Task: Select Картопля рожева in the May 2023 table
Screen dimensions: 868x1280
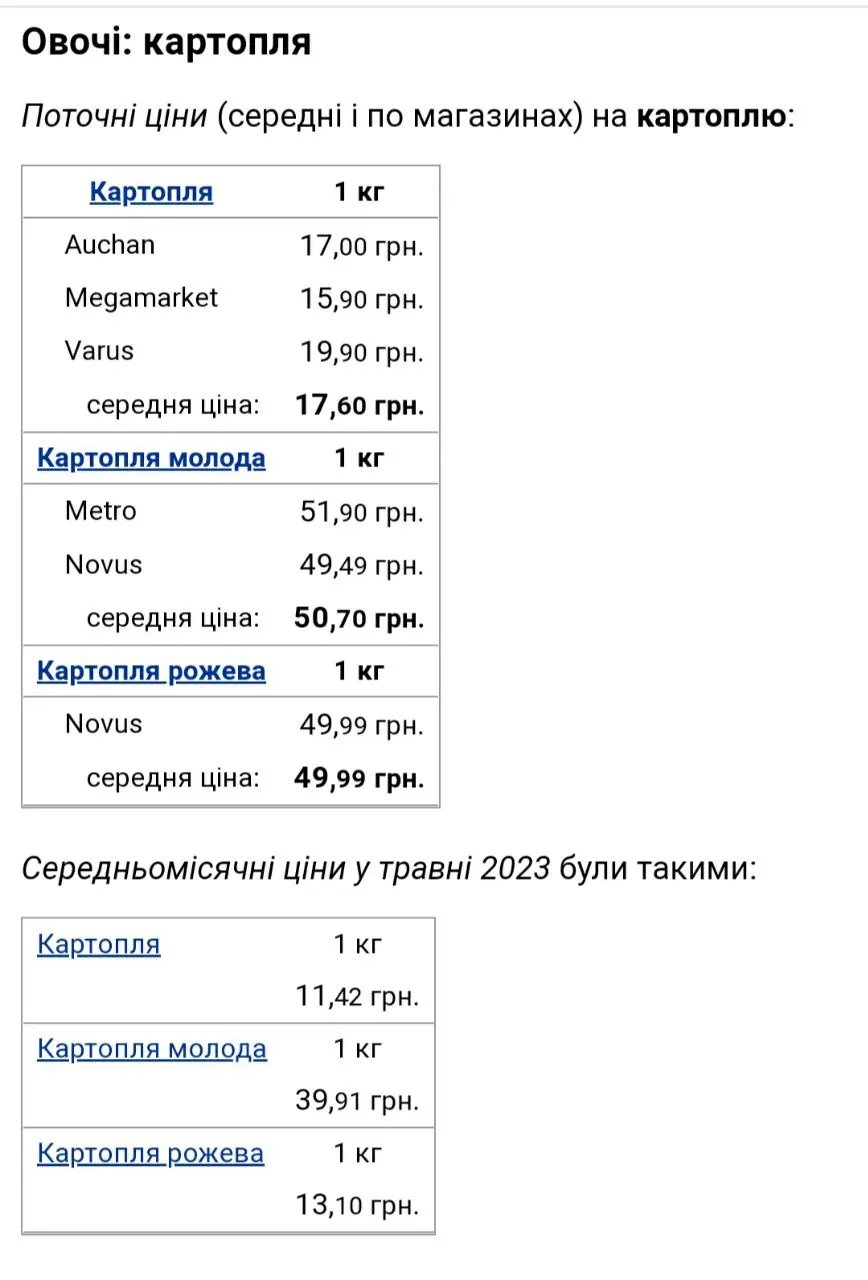Action: coord(150,1154)
